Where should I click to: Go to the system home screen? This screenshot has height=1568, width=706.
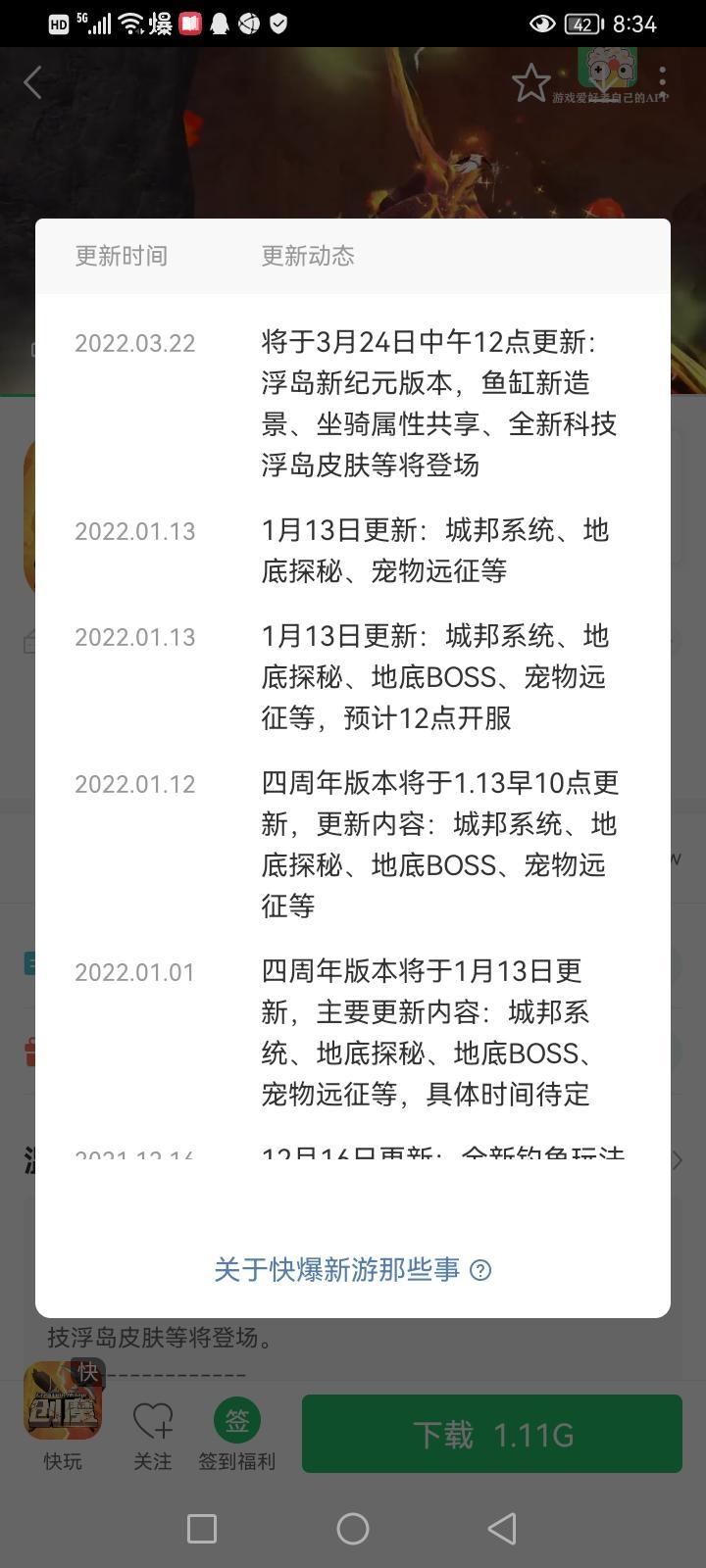click(353, 1529)
